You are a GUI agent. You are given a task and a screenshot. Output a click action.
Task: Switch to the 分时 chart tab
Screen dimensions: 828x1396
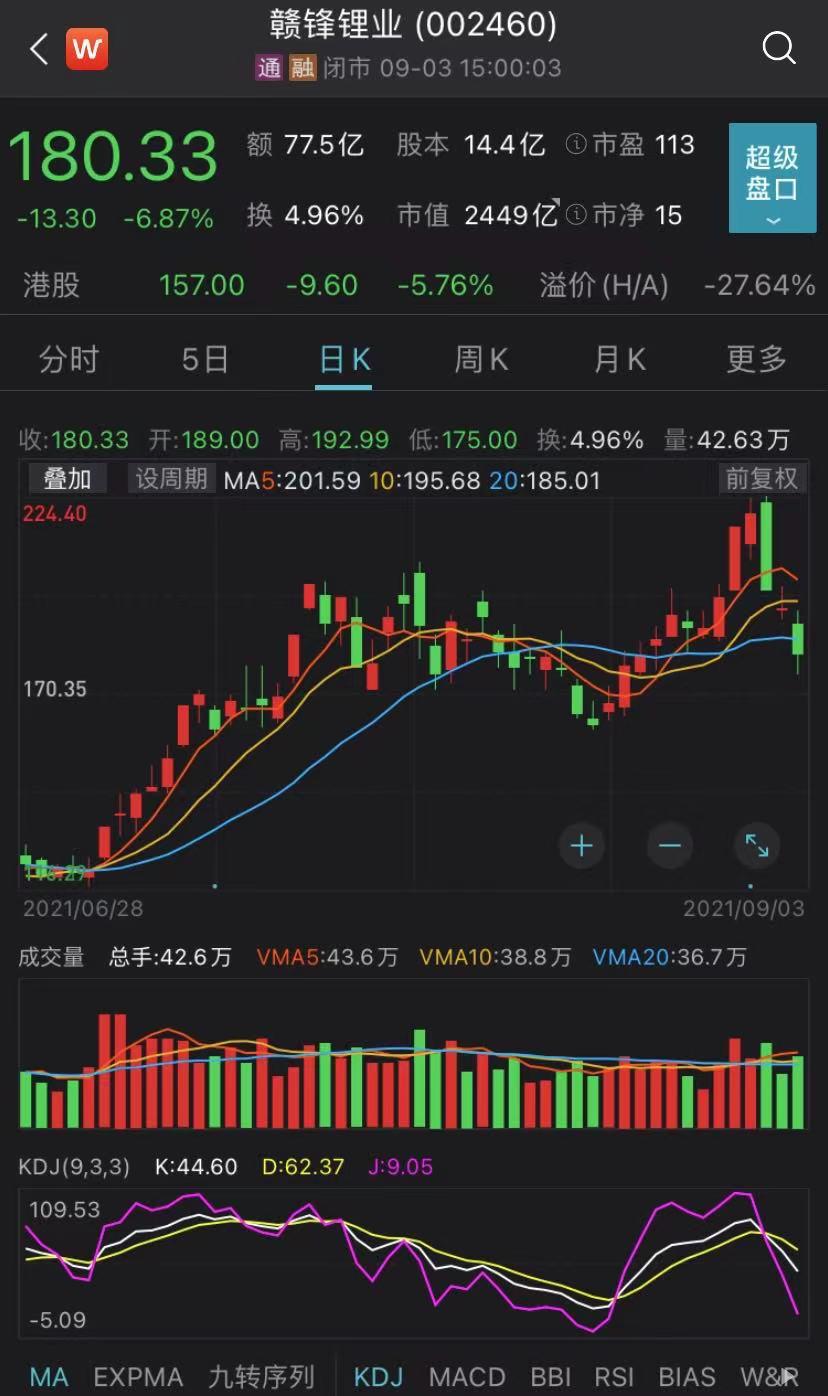[69, 359]
